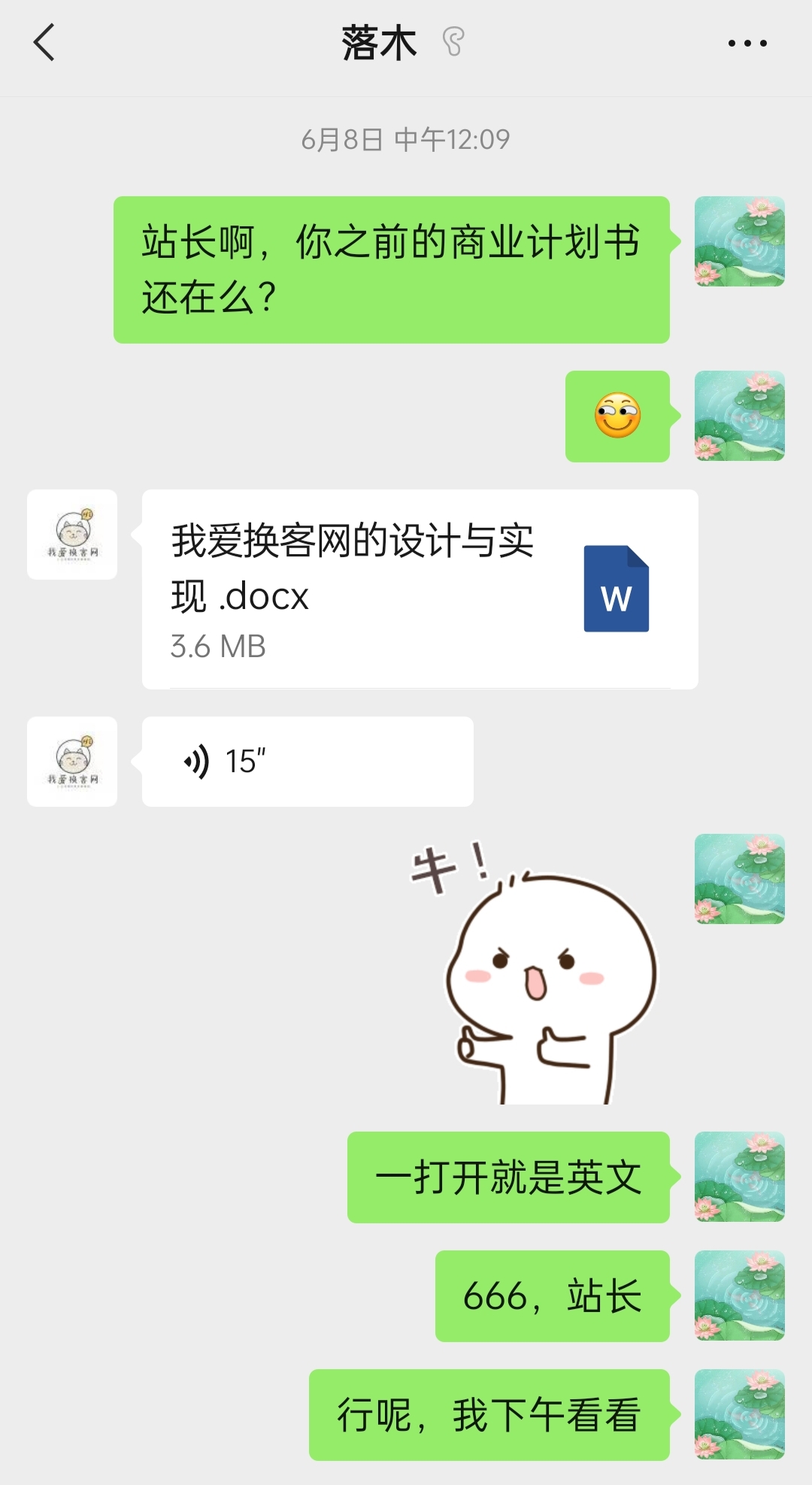Play the 15-second voice message
The image size is (812, 1485).
307,762
